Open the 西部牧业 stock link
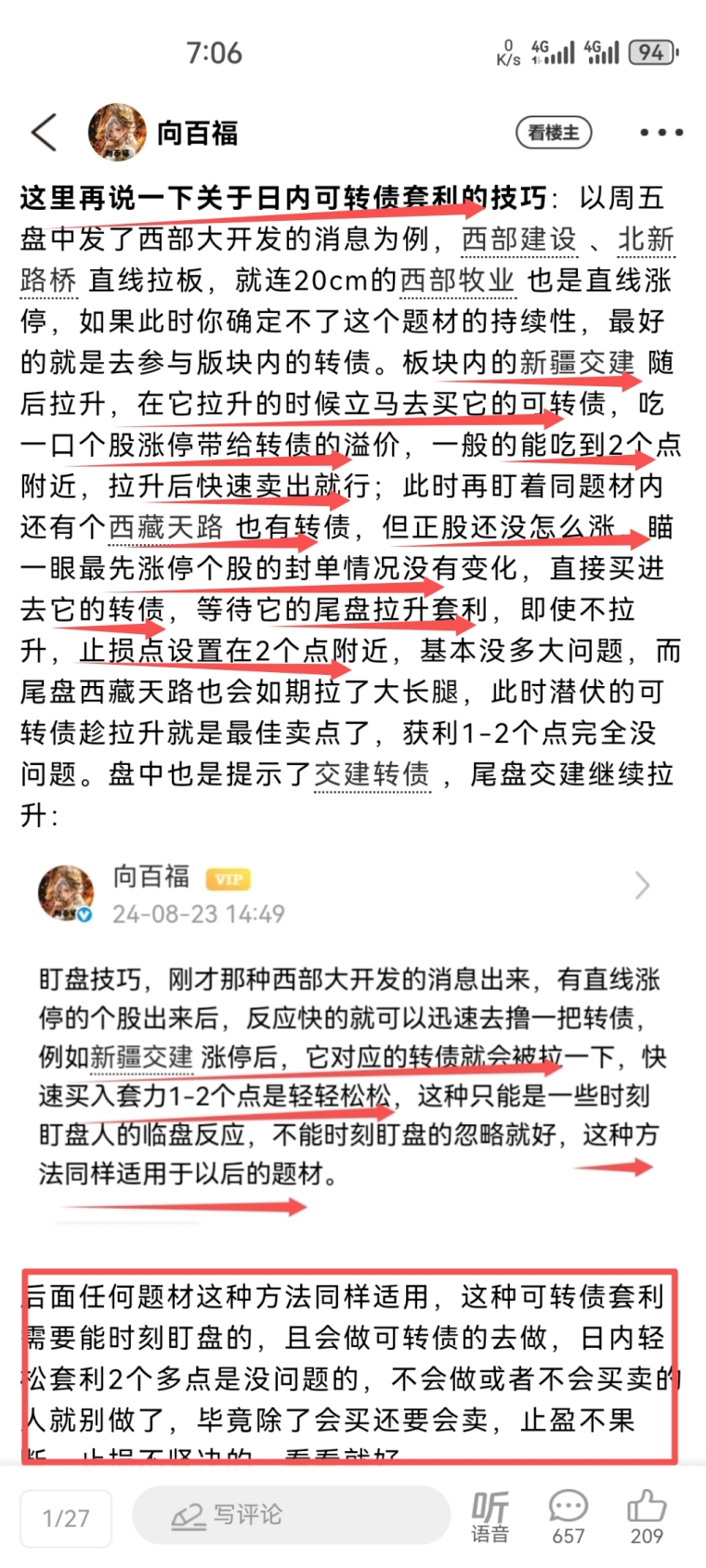 coord(456,280)
